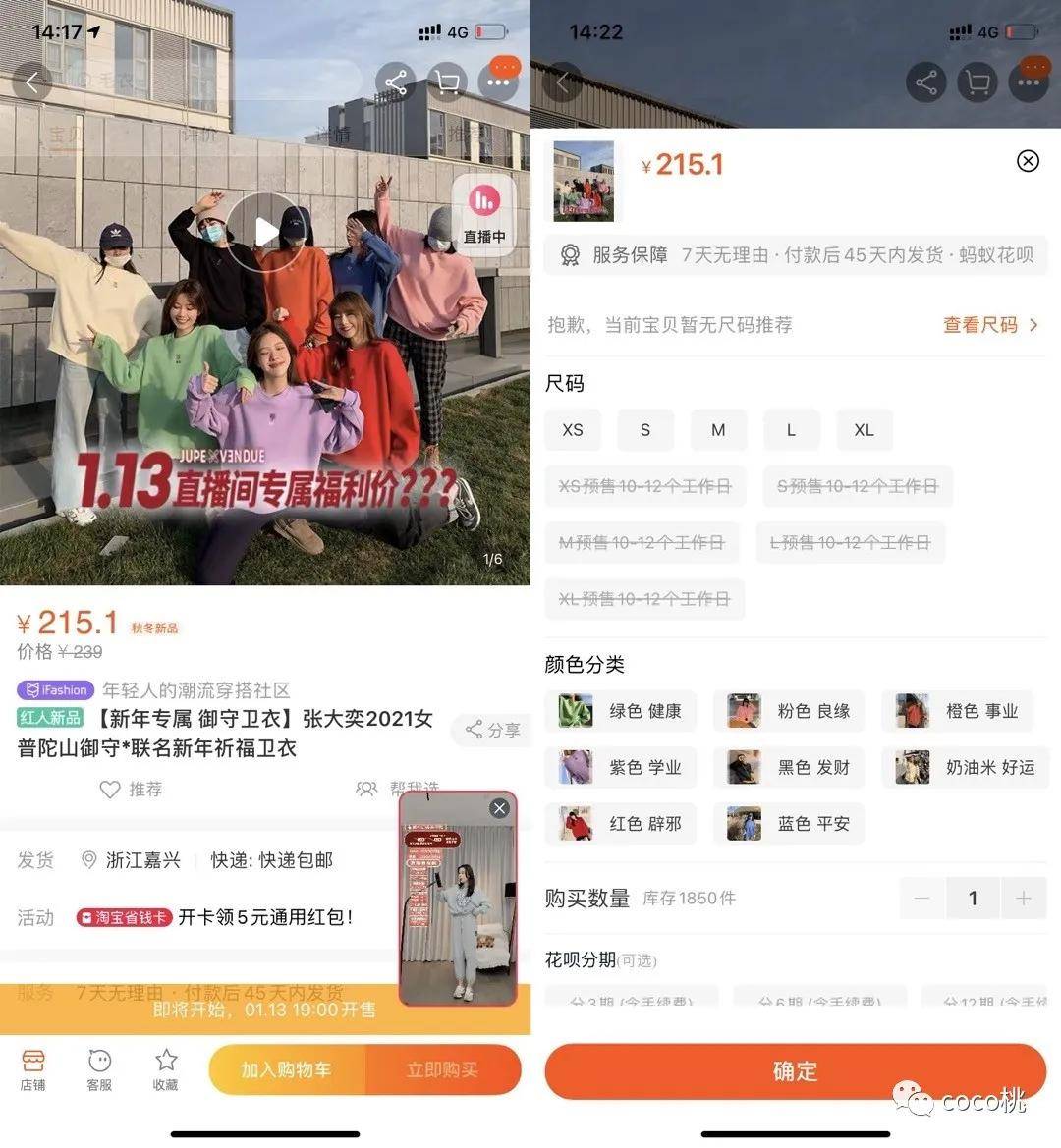Tap 立即购买 buy now
Viewport: 1061px width, 1148px height.
pyautogui.click(x=442, y=1069)
